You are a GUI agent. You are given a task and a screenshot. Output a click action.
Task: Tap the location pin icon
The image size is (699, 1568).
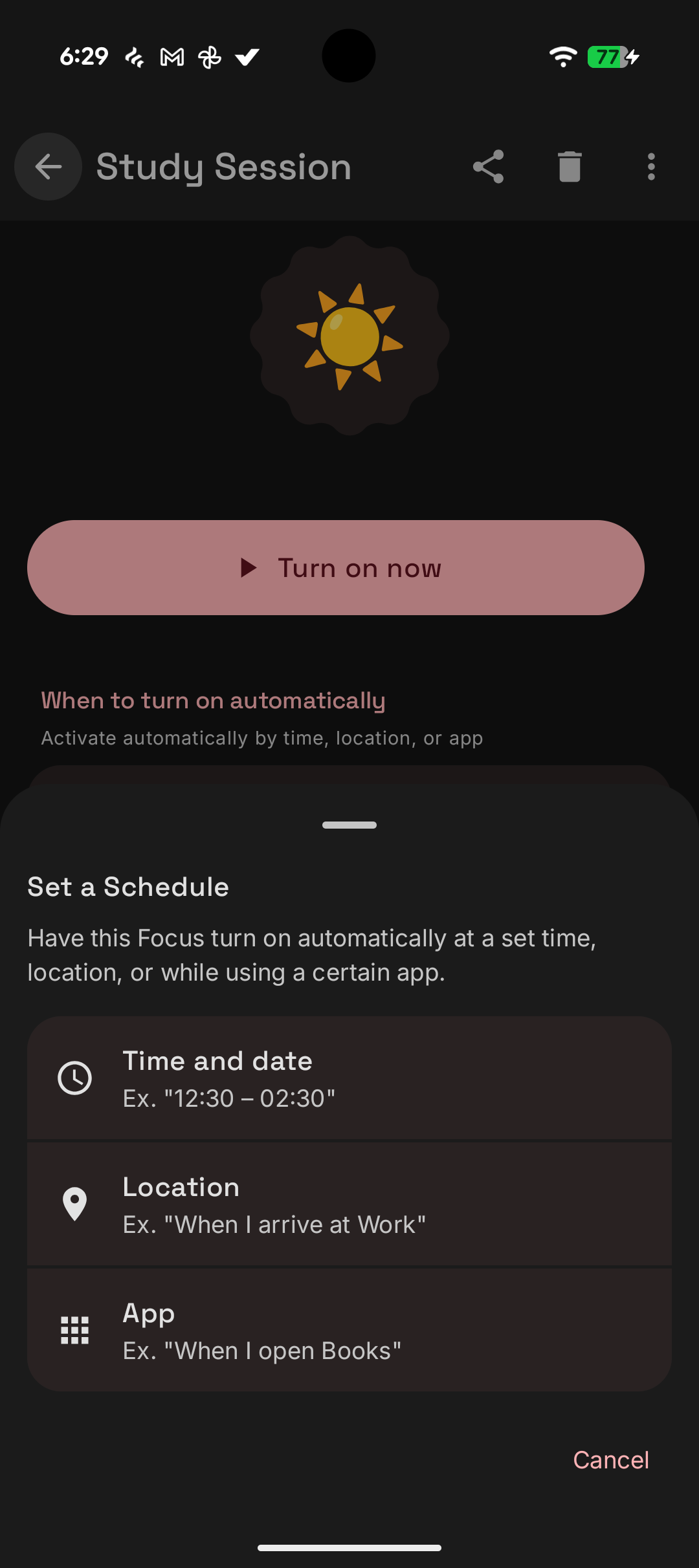click(x=73, y=1203)
